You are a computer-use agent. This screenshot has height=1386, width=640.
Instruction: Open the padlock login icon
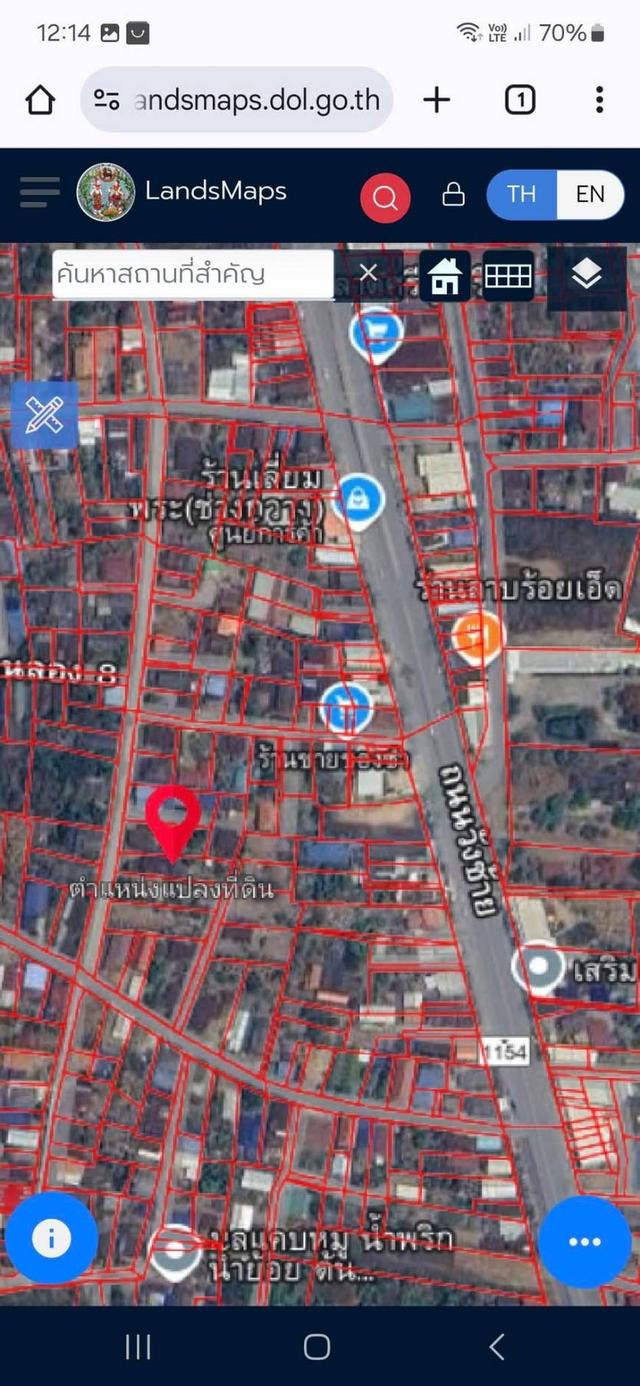(453, 194)
